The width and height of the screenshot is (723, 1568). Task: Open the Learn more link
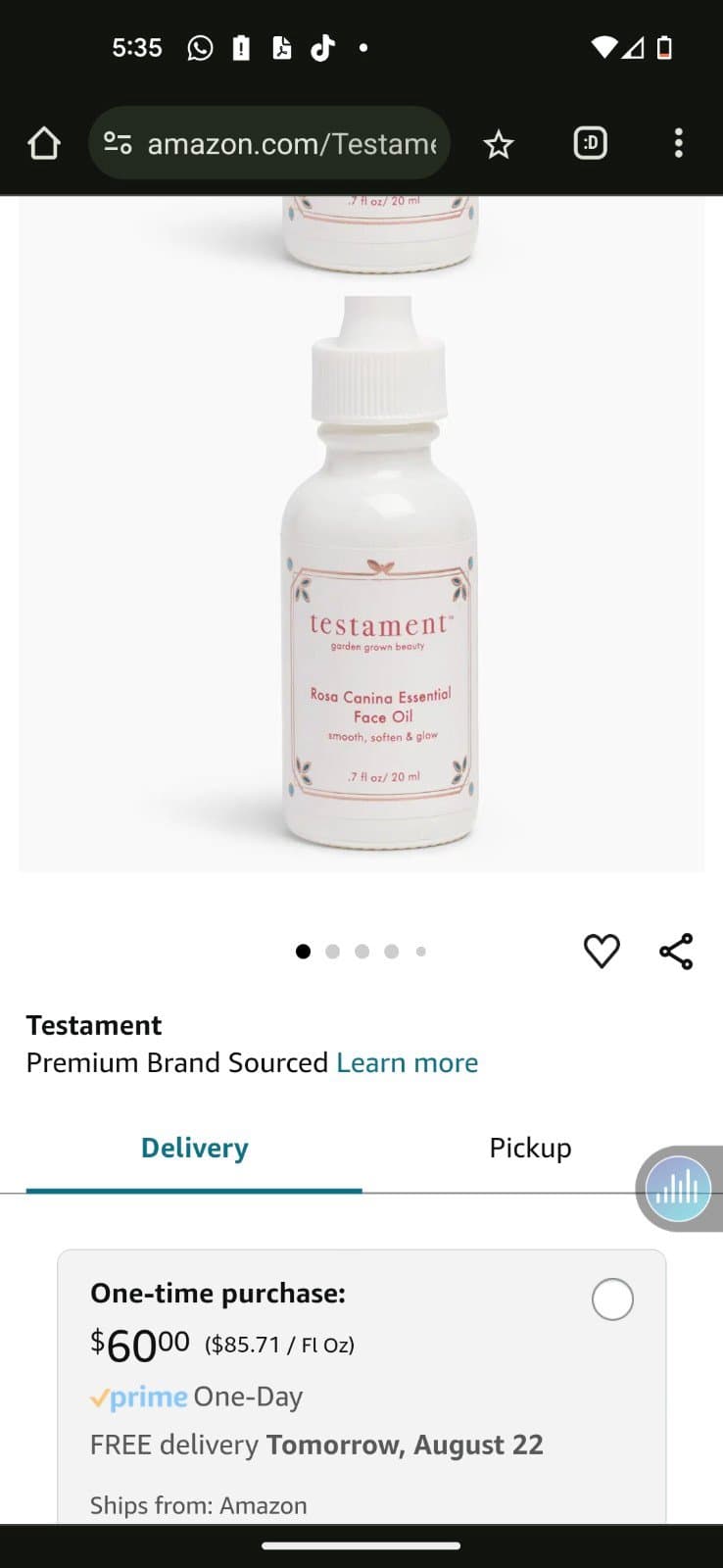[x=408, y=1062]
